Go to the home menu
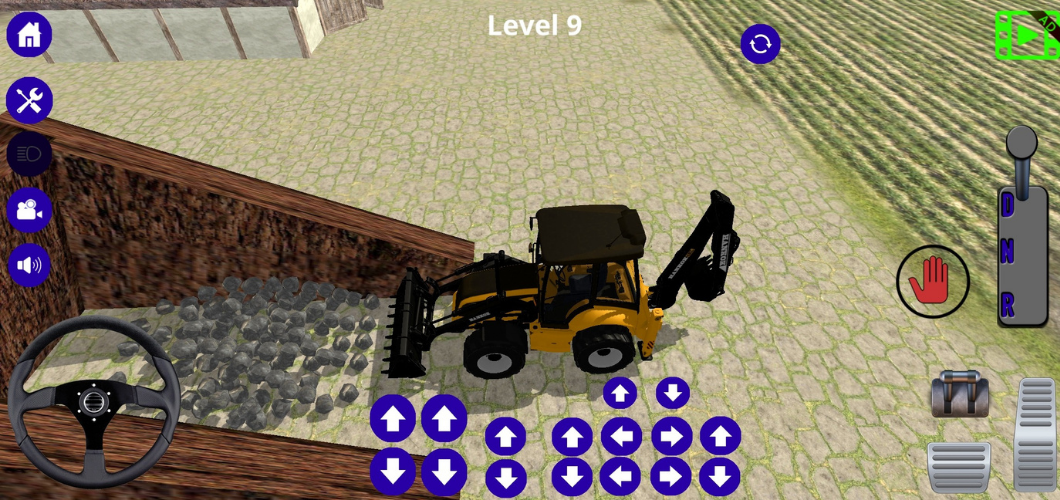This screenshot has width=1060, height=500. tap(29, 34)
